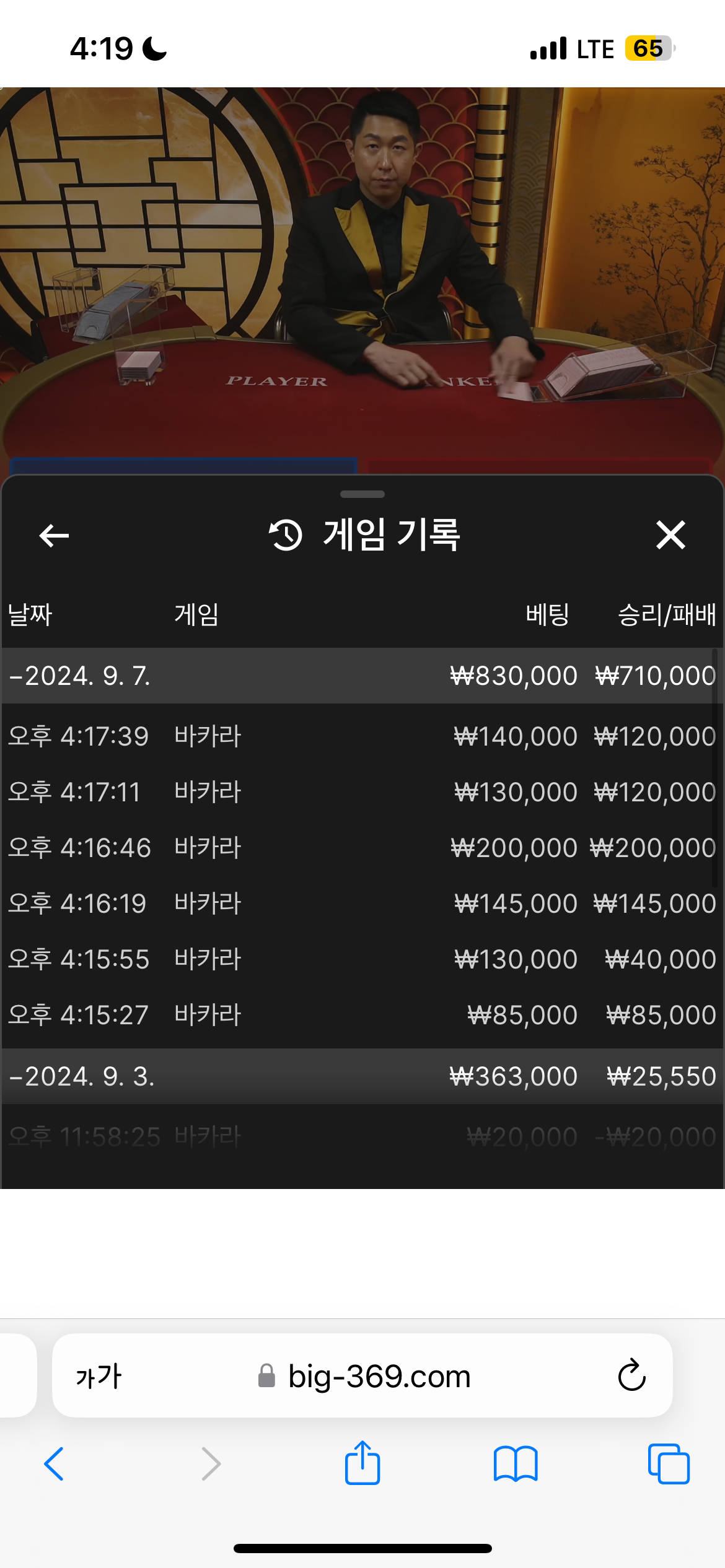The height and width of the screenshot is (1568, 725).
Task: Open the 오후 4:15:27 바카라 record
Action: click(x=362, y=1015)
